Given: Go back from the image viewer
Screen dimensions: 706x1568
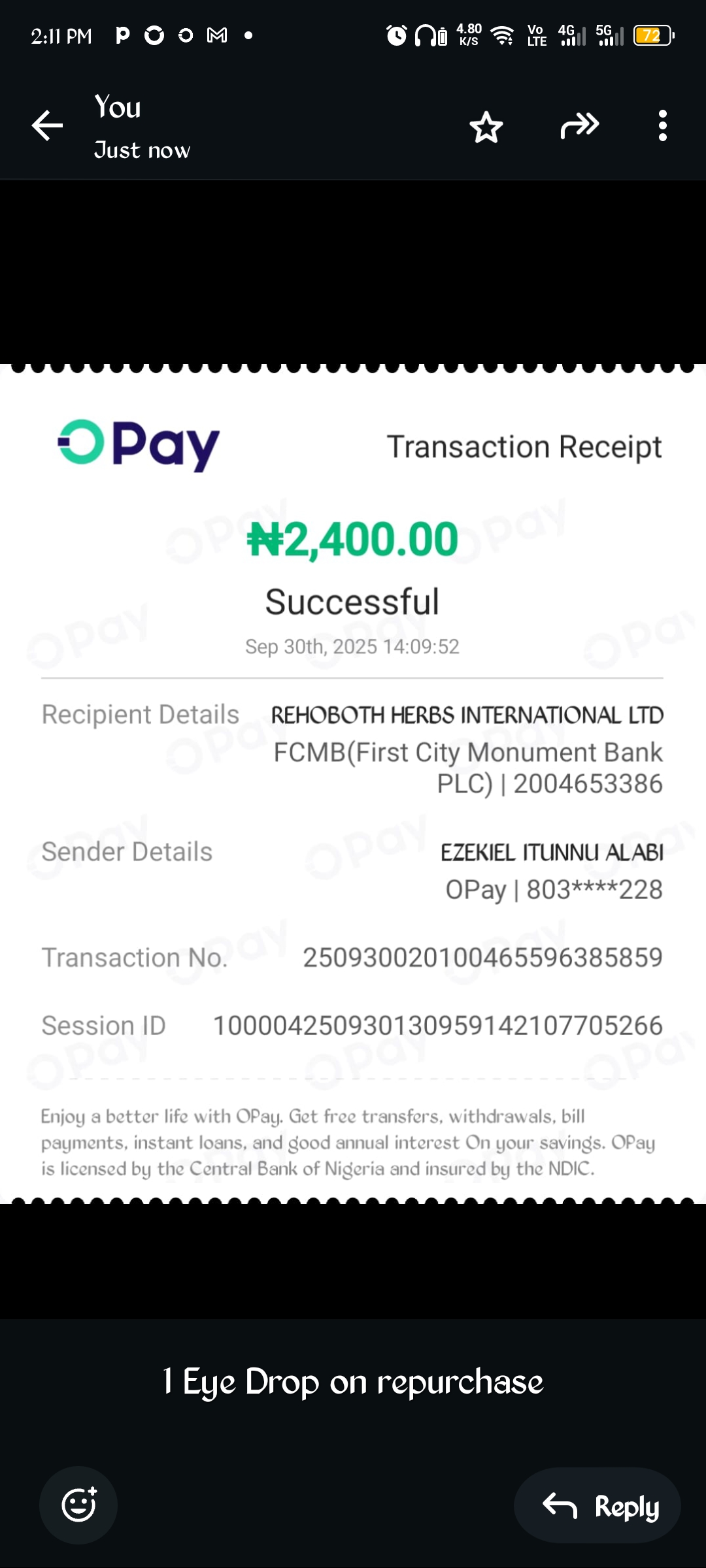Looking at the screenshot, I should pyautogui.click(x=47, y=125).
